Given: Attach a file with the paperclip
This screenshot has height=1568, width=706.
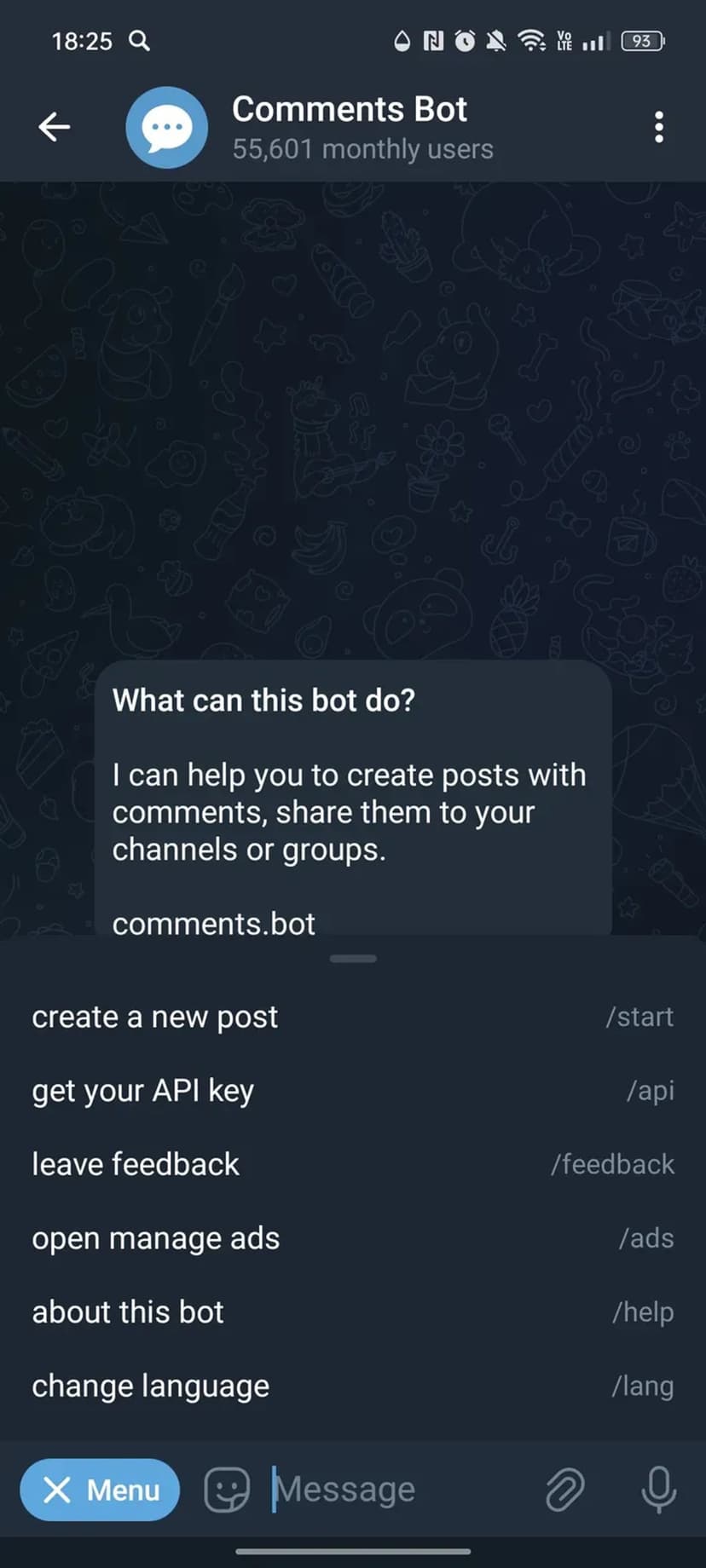Looking at the screenshot, I should [x=564, y=1490].
